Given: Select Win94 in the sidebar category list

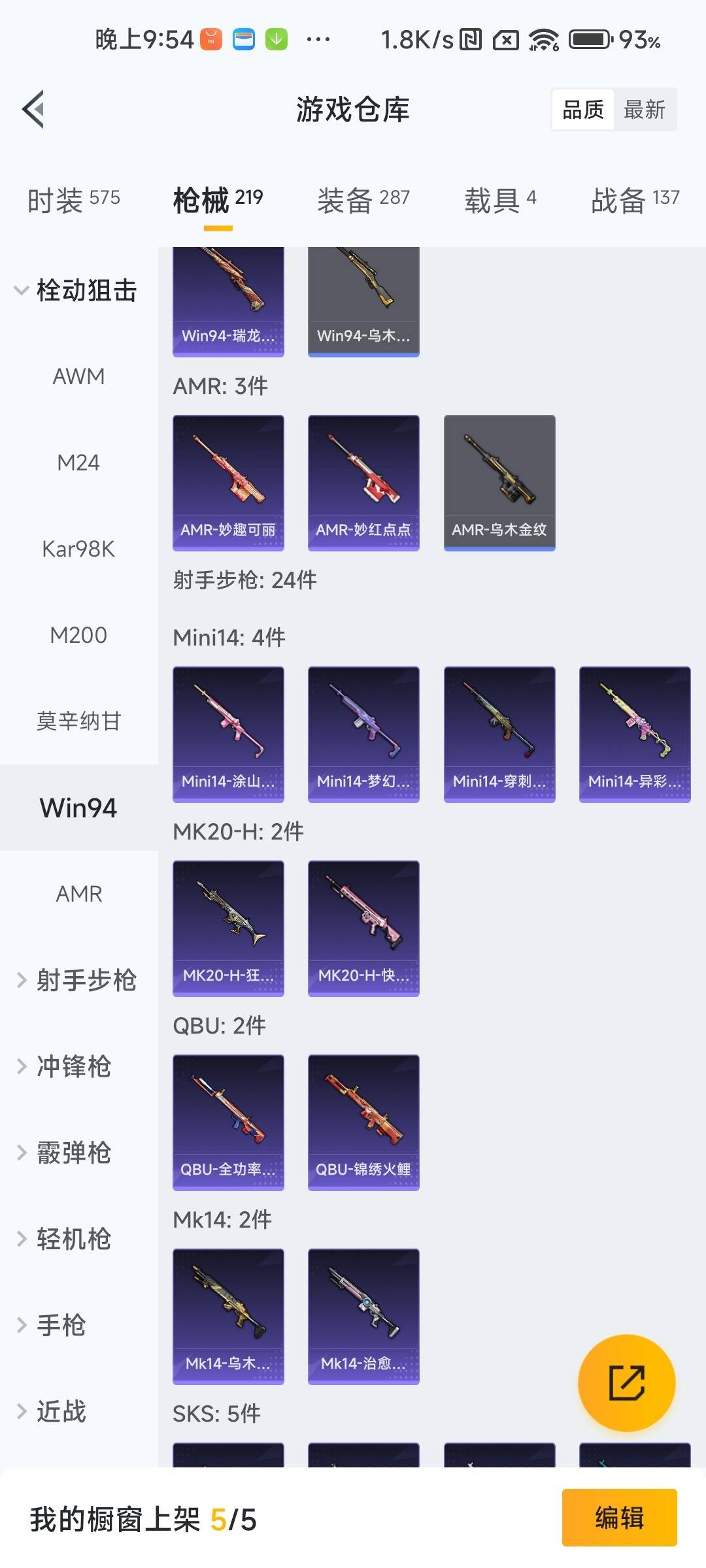Looking at the screenshot, I should point(78,808).
